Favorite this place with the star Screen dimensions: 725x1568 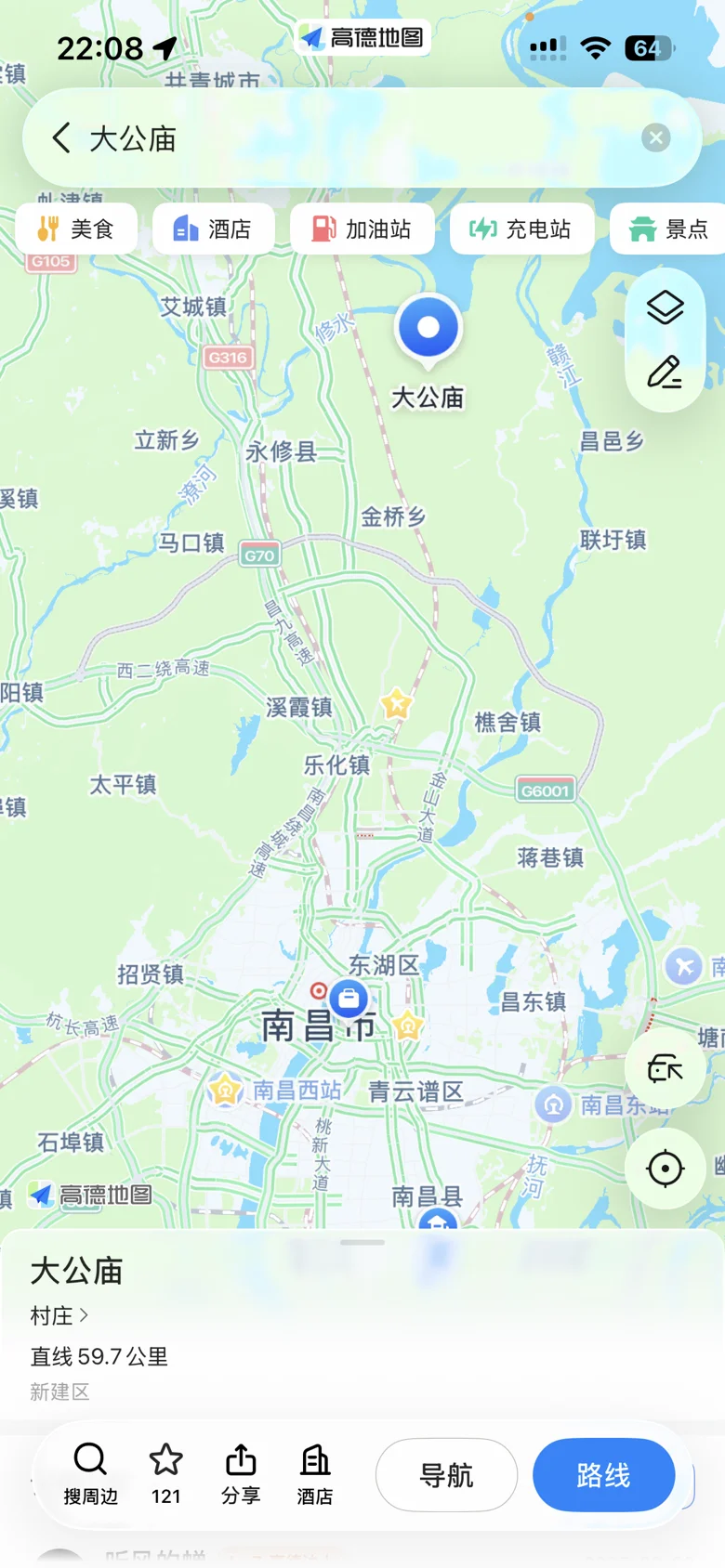tap(166, 1473)
